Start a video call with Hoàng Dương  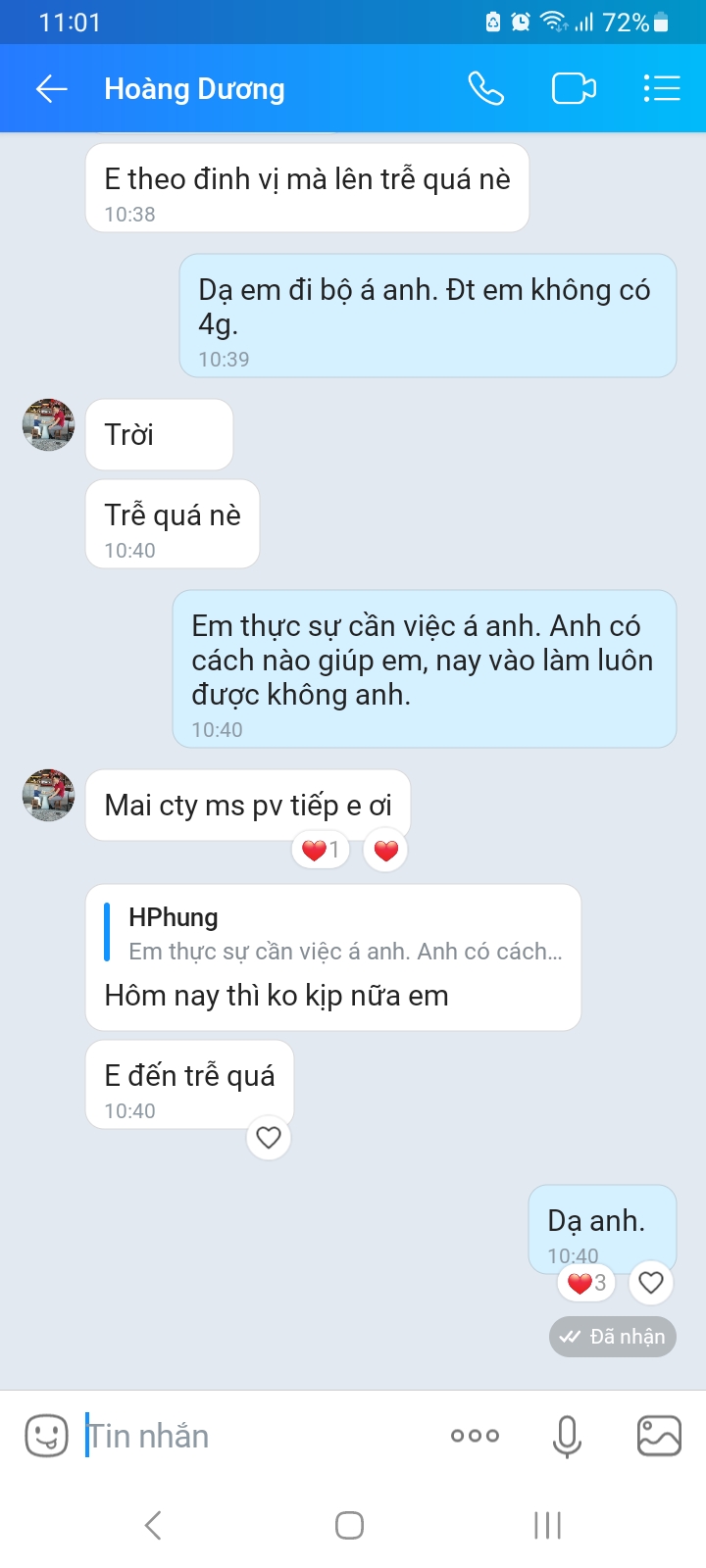click(574, 89)
